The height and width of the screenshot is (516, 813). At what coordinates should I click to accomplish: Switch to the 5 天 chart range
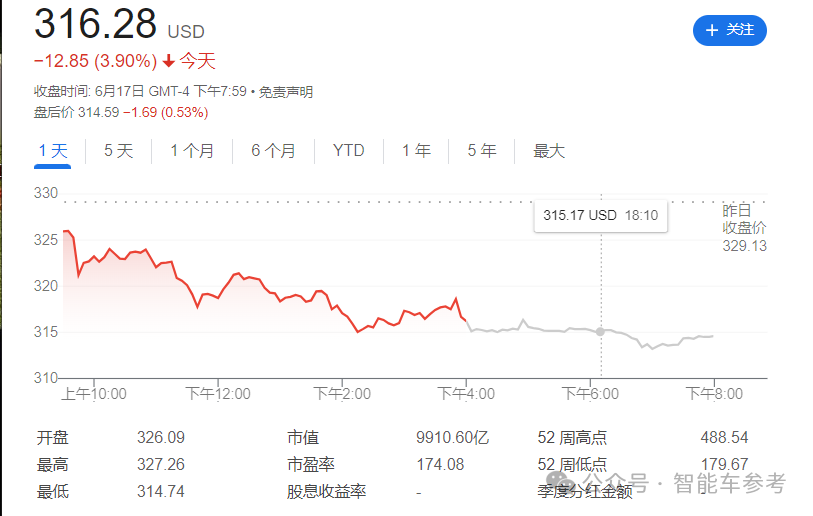[118, 151]
